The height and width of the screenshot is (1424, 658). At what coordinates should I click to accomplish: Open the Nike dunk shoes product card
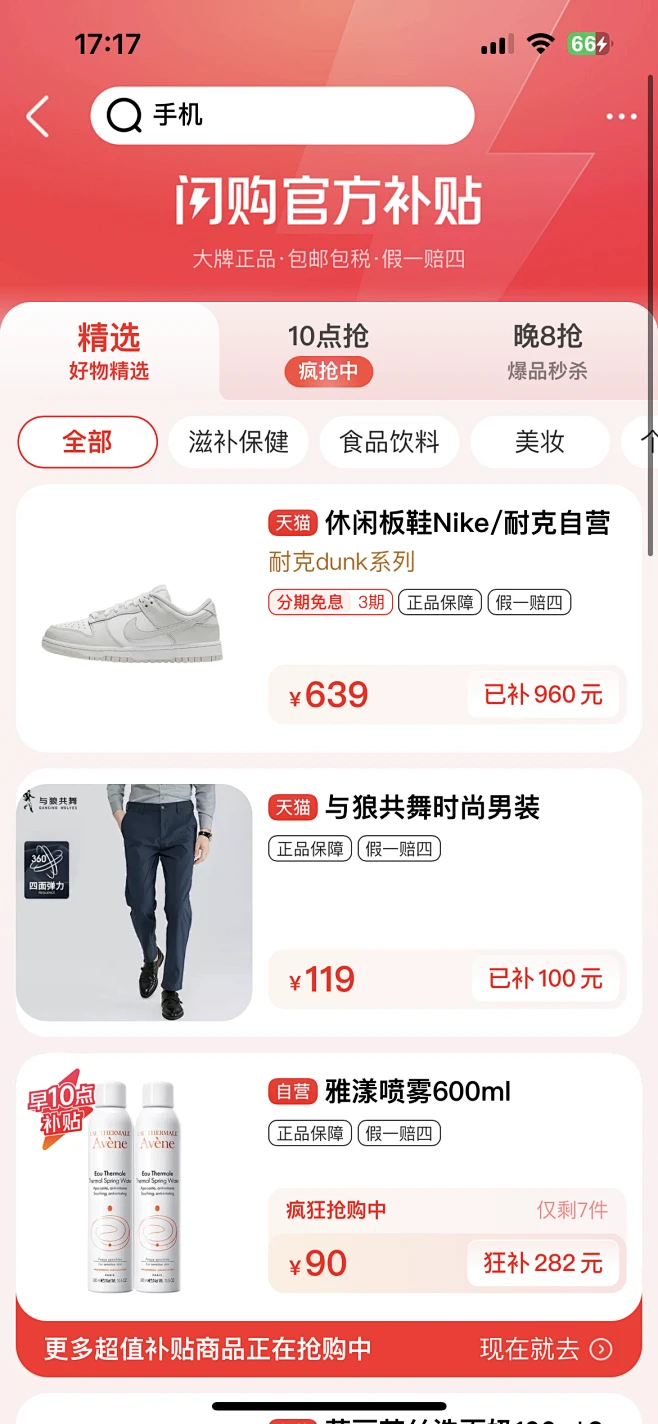(x=329, y=618)
